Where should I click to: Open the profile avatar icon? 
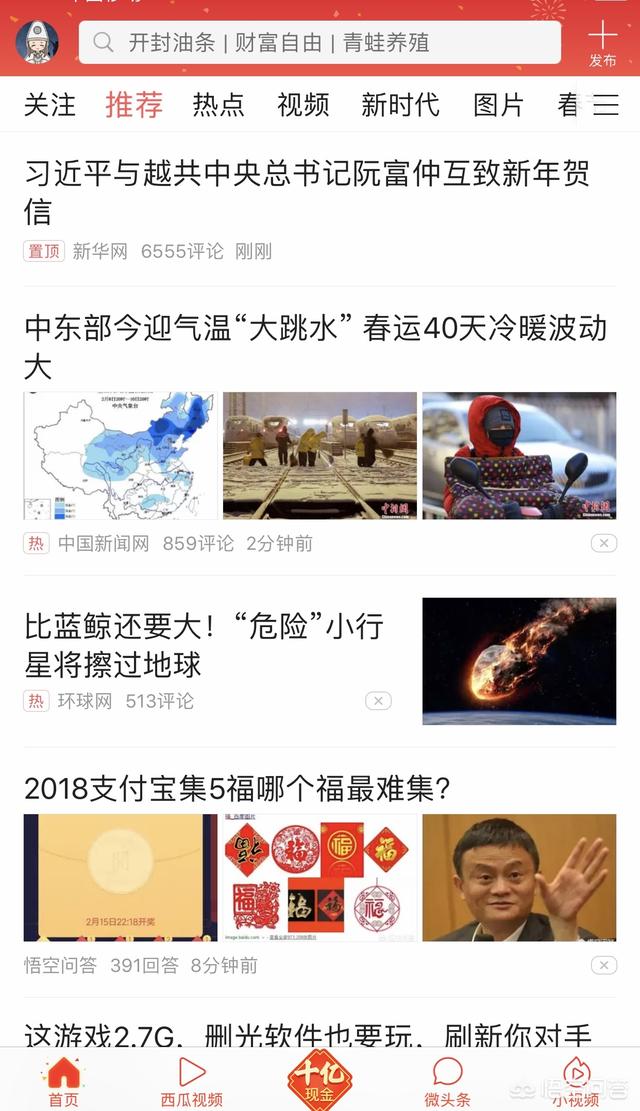37,42
